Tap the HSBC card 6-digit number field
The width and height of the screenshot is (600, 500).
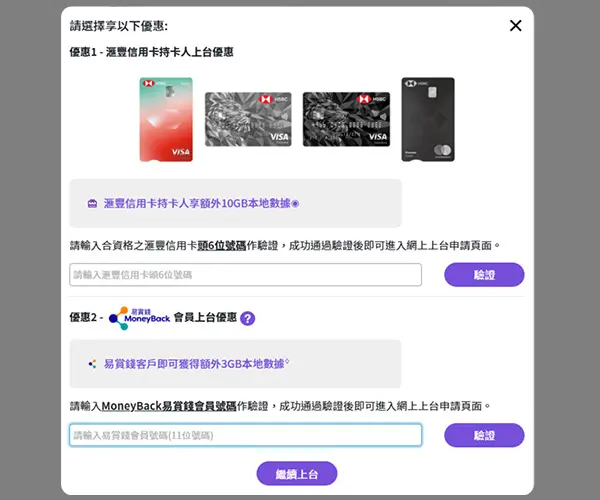[x=245, y=274]
